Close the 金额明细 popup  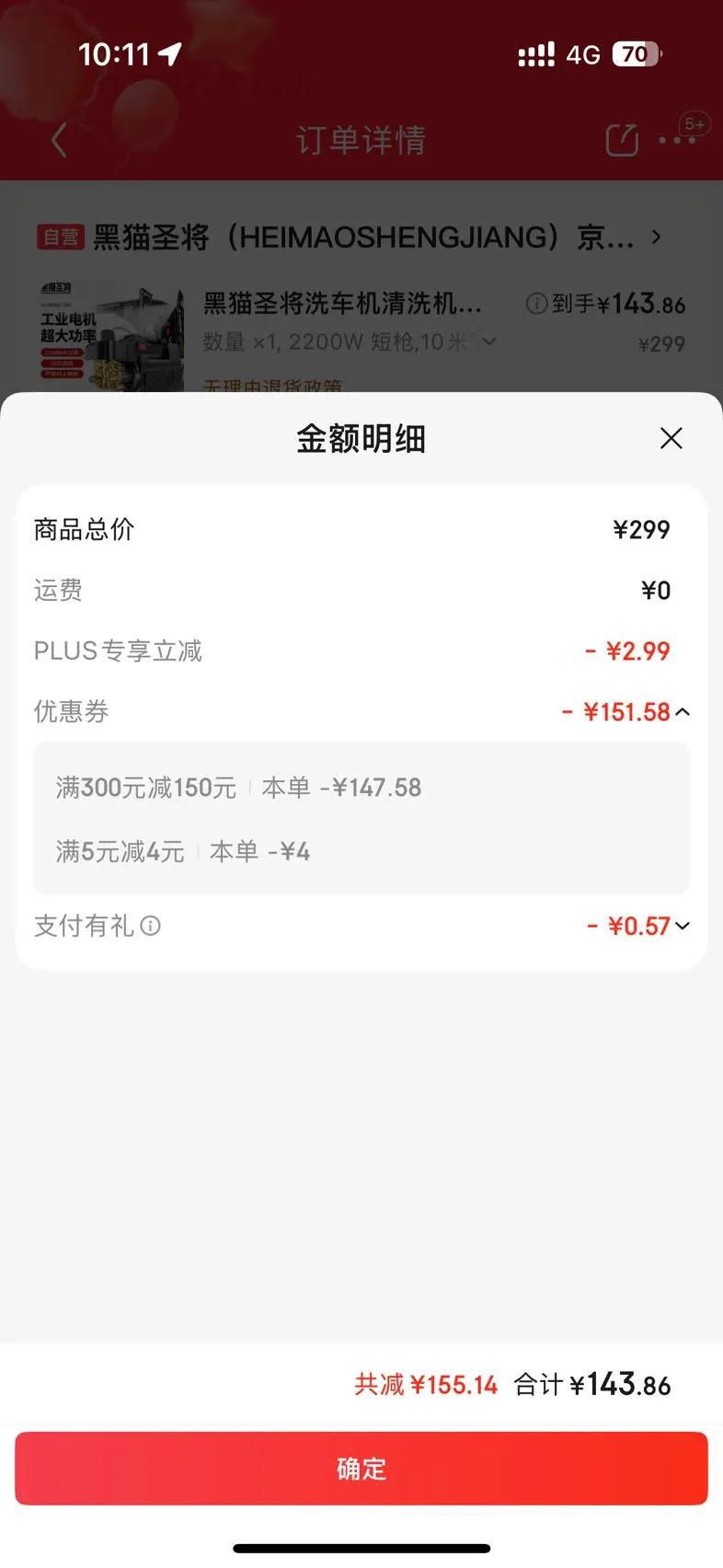point(671,438)
